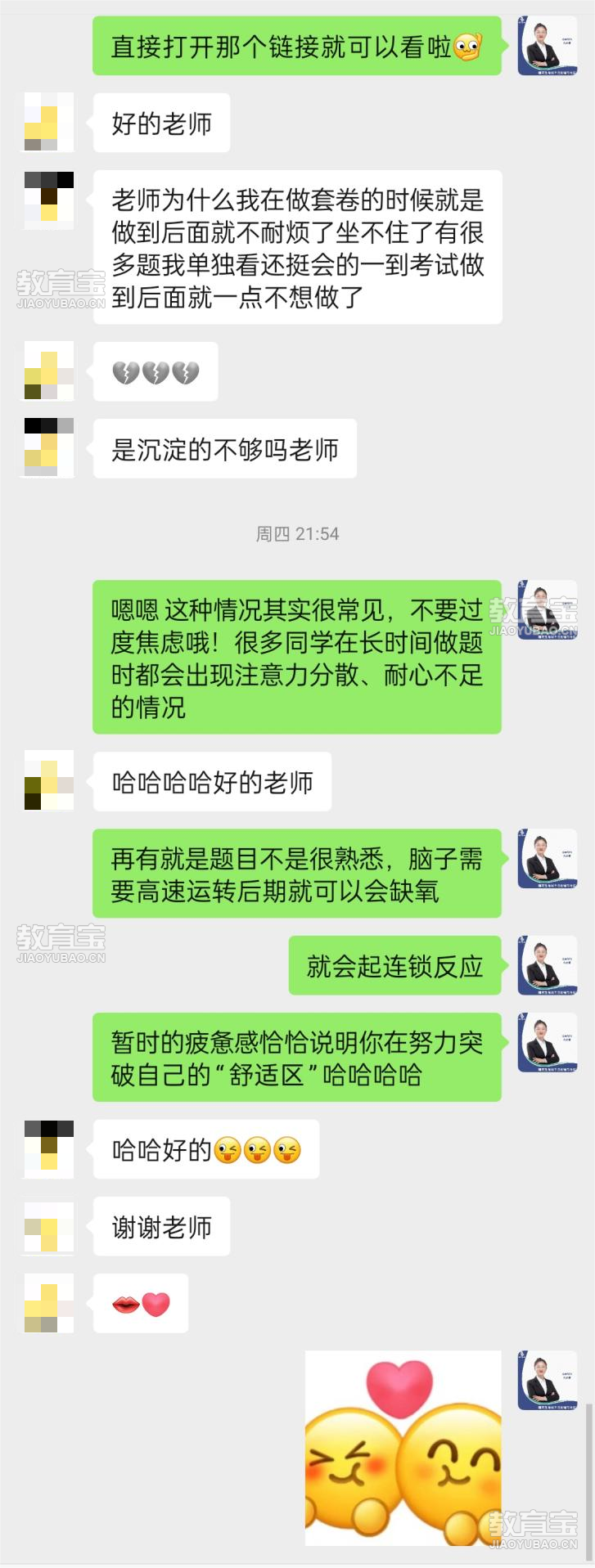This screenshot has height=1568, width=595.
Task: Open teacher's avatar beside 就会起连锁反应 message
Action: 547,965
